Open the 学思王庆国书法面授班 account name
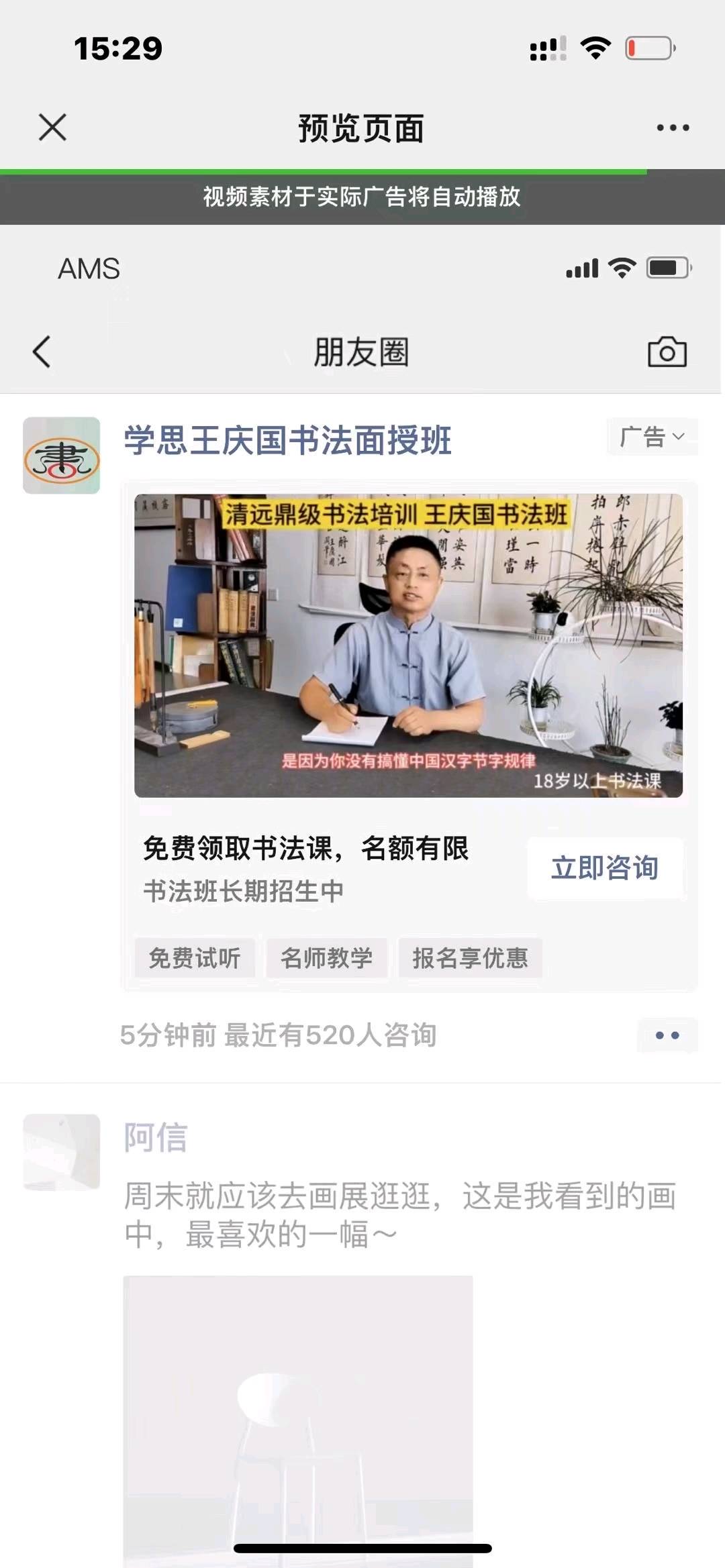This screenshot has width=725, height=1568. click(x=287, y=440)
